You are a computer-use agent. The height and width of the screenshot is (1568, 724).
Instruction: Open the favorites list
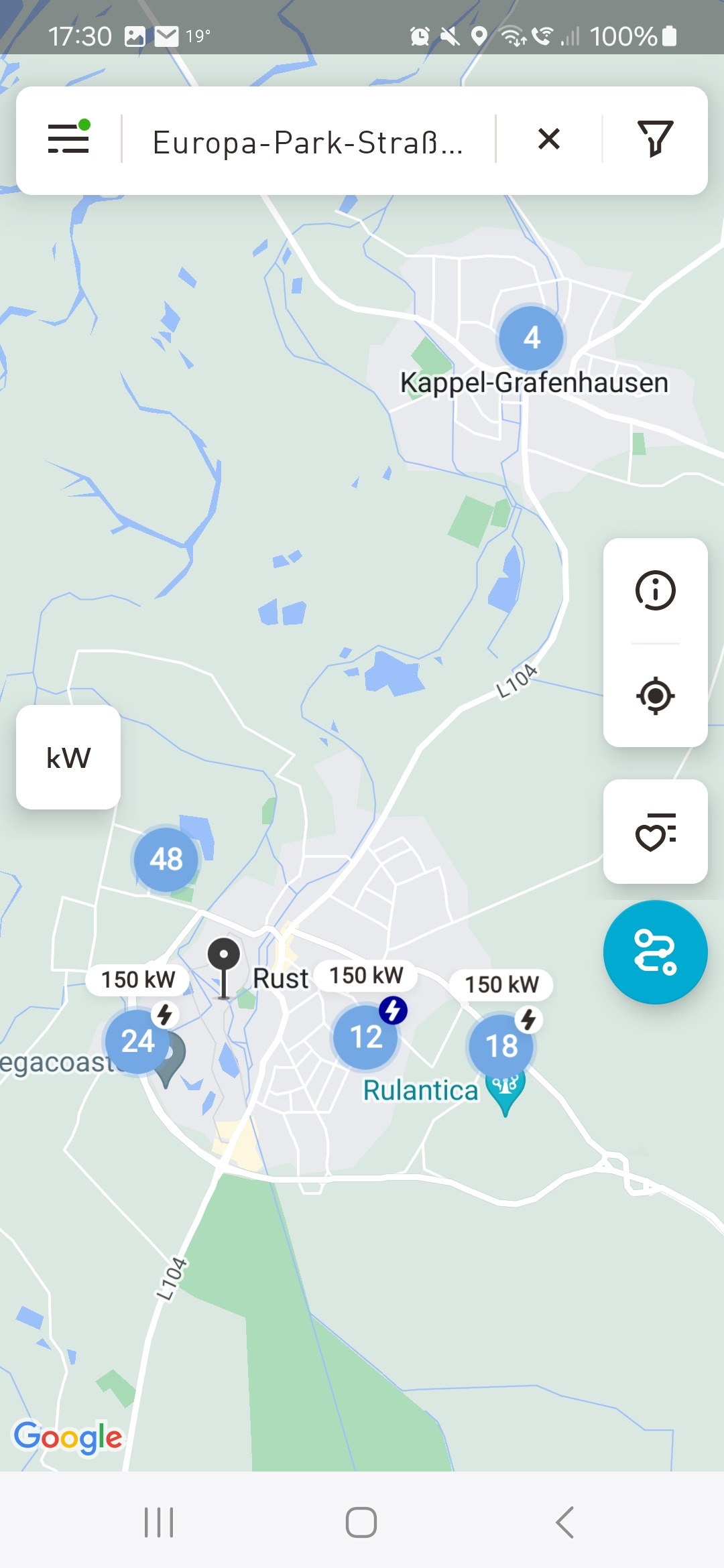[655, 832]
